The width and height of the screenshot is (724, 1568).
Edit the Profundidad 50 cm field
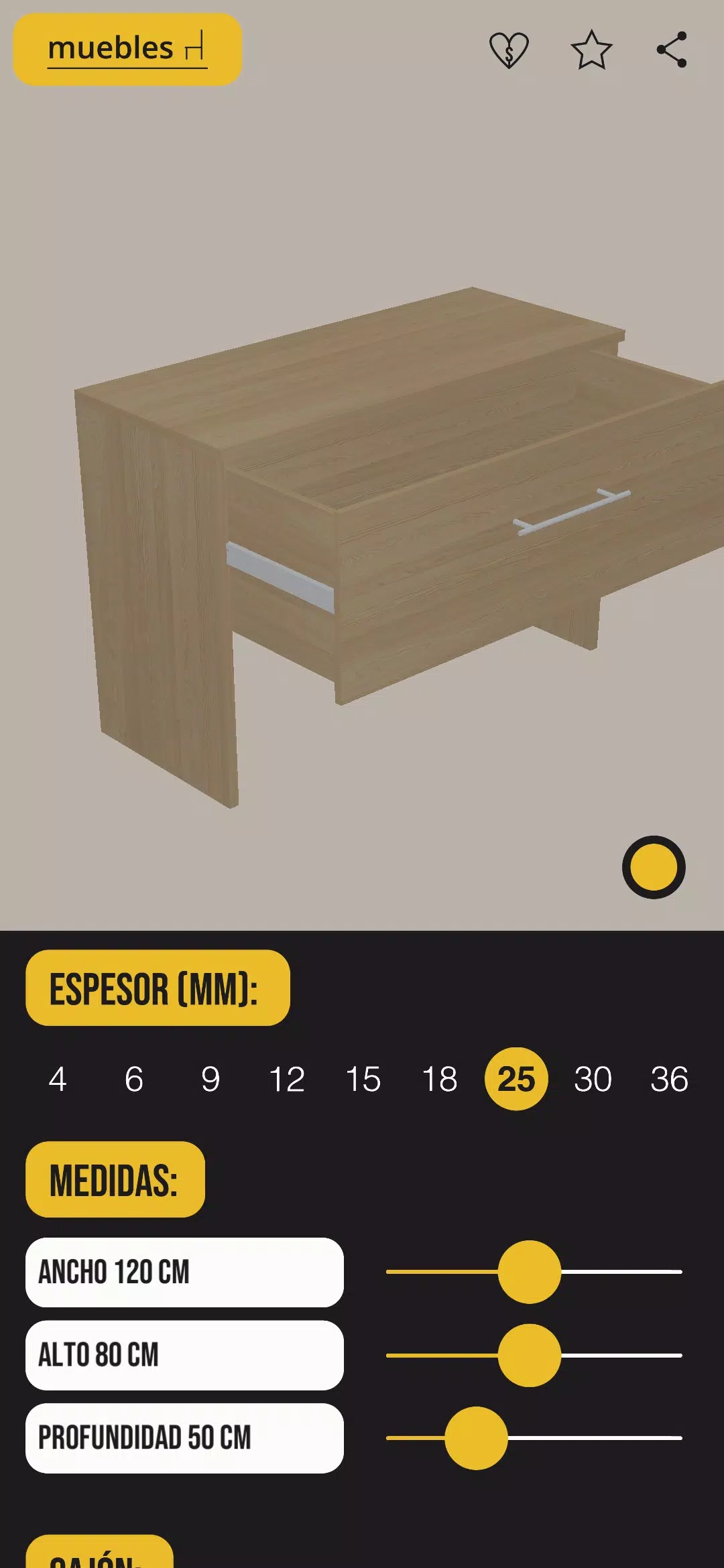click(184, 1438)
